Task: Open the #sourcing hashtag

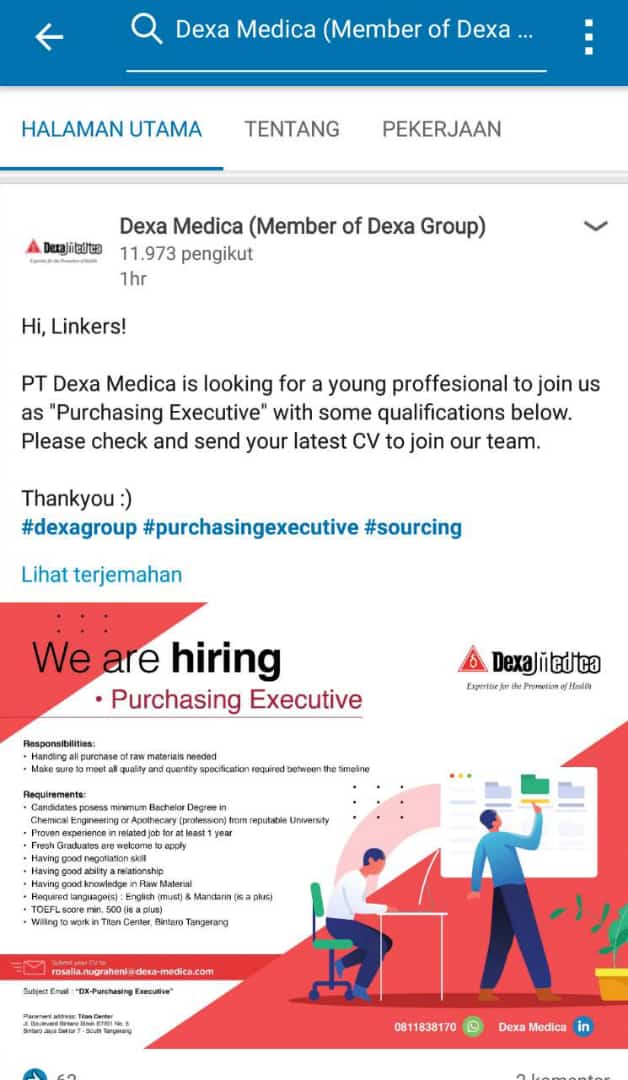Action: point(412,527)
